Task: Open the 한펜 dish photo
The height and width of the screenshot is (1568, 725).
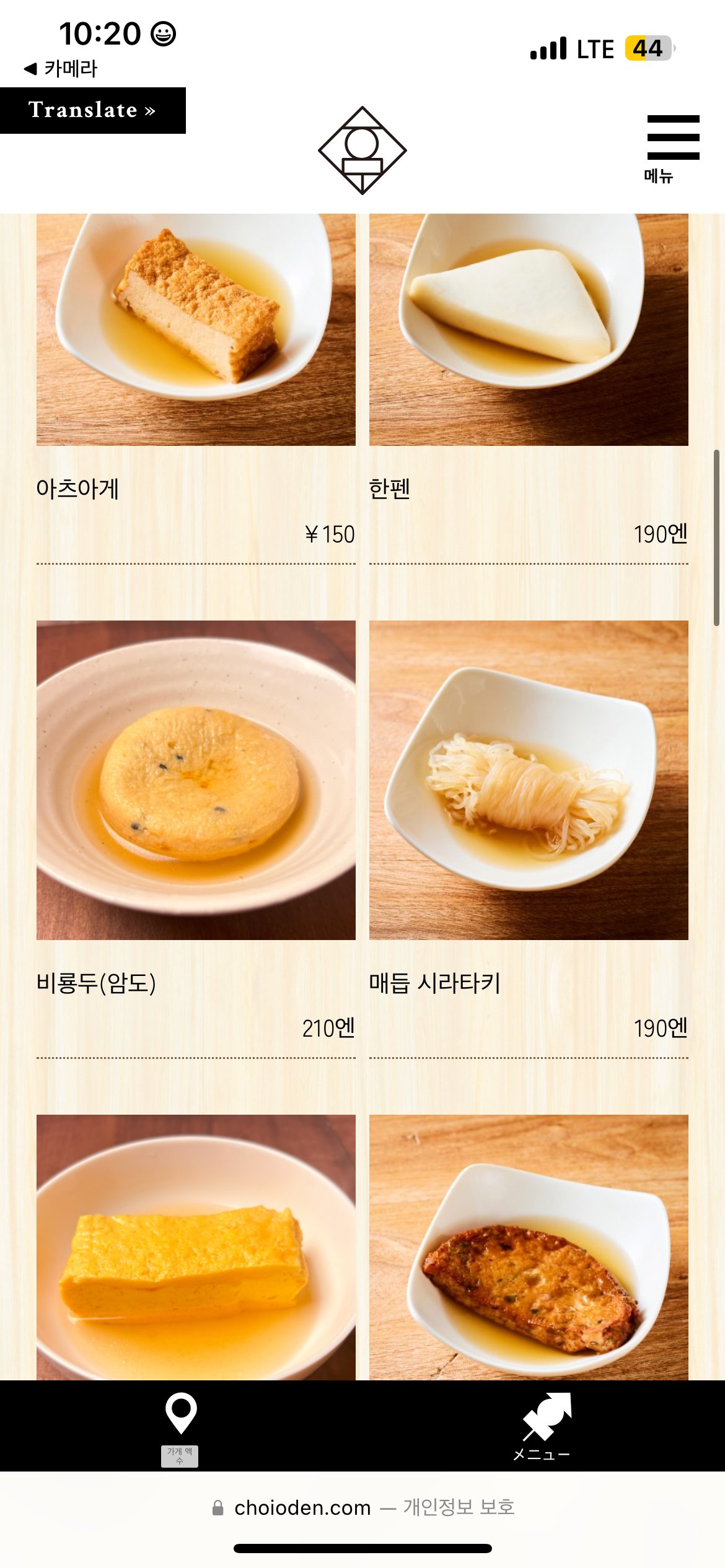Action: click(530, 329)
